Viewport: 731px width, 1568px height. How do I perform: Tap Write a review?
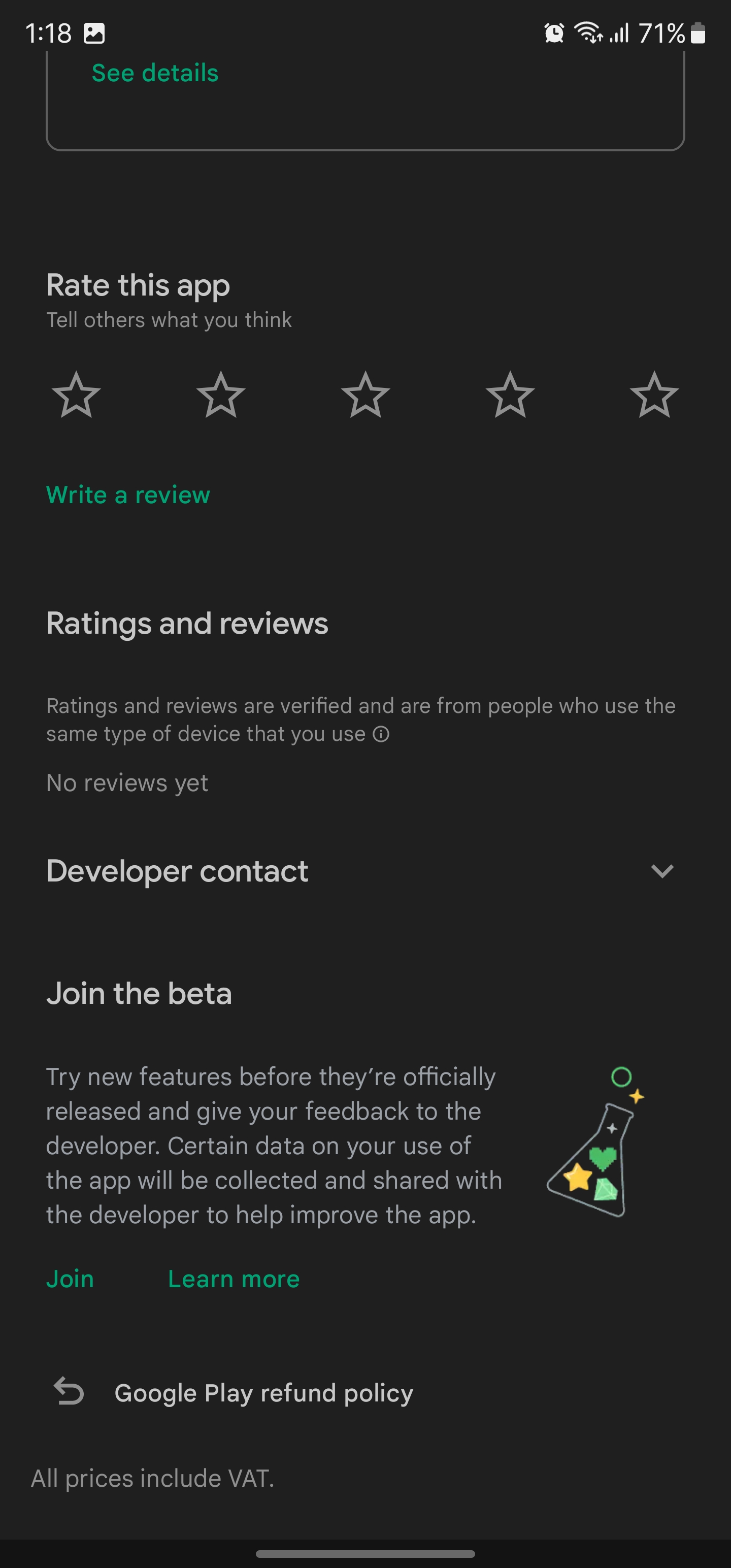click(x=128, y=495)
